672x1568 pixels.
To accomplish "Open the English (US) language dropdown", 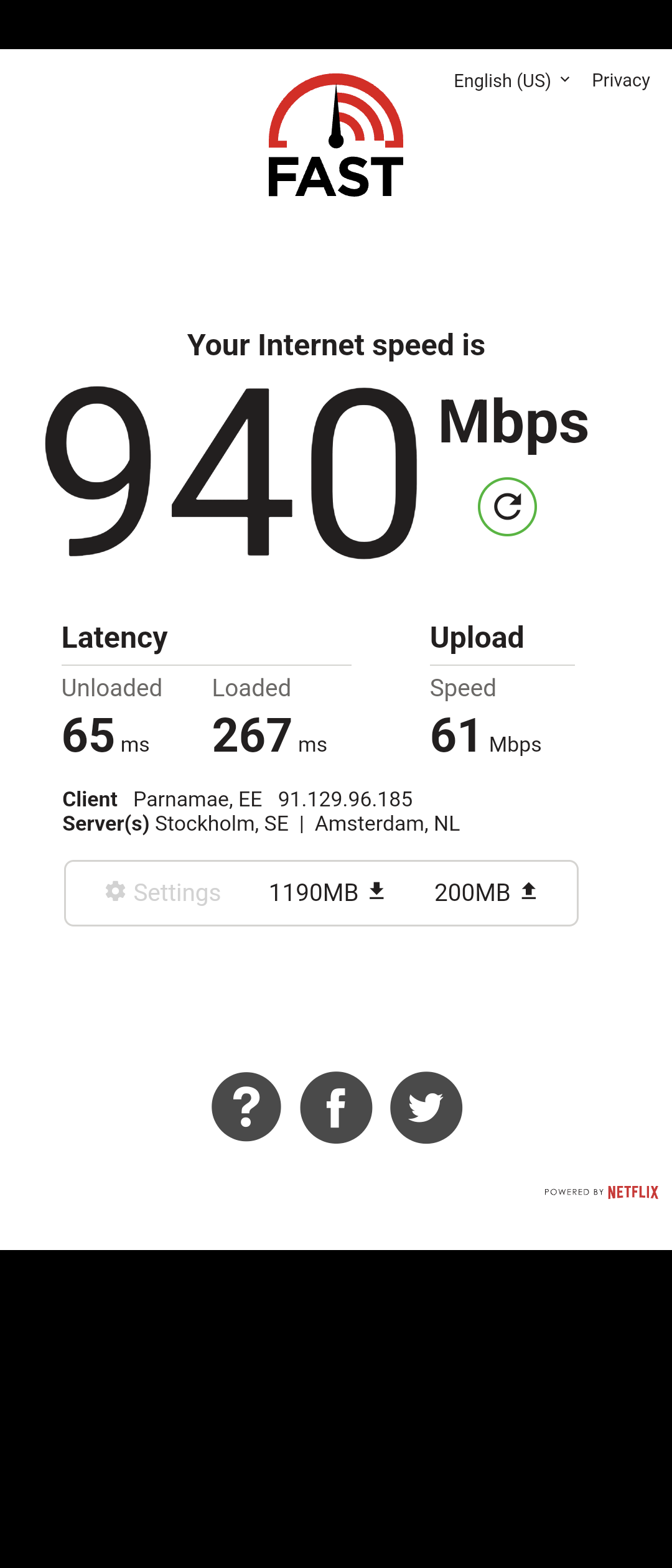I will [511, 81].
